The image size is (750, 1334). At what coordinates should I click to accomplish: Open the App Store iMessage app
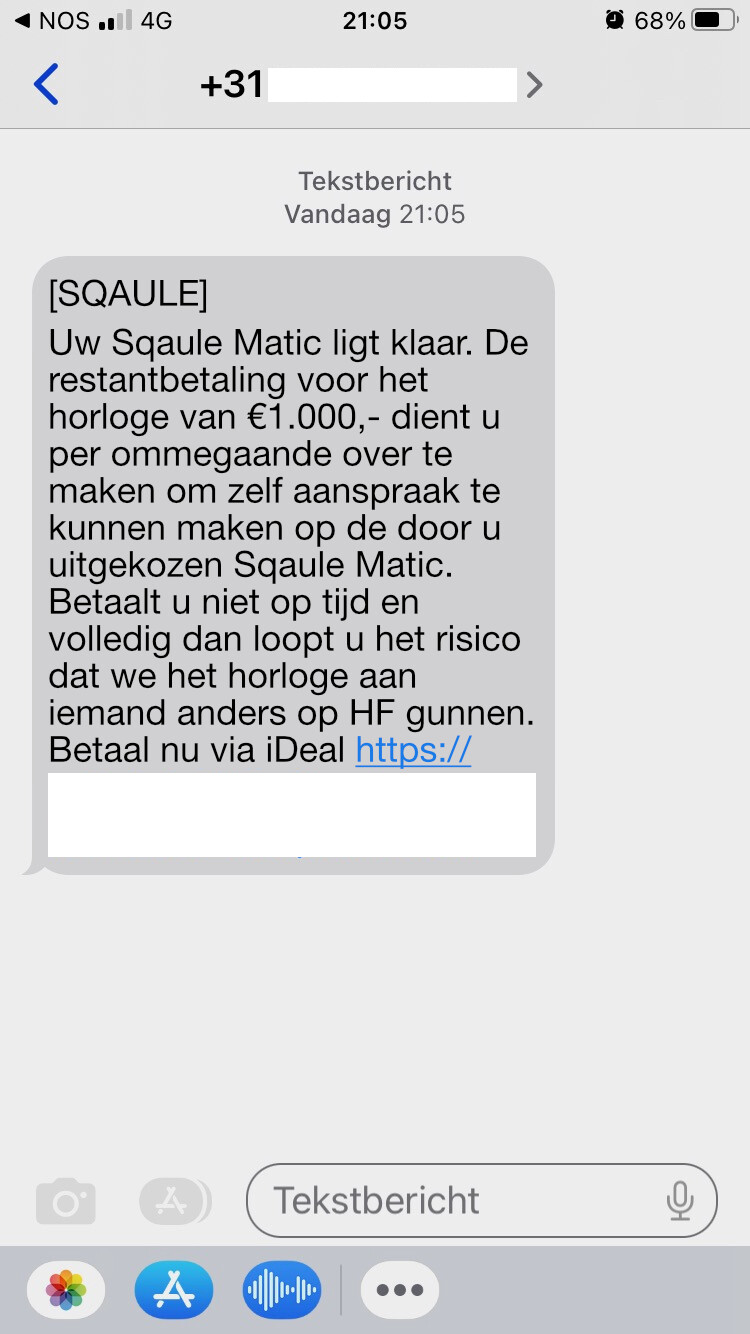coord(174,1290)
